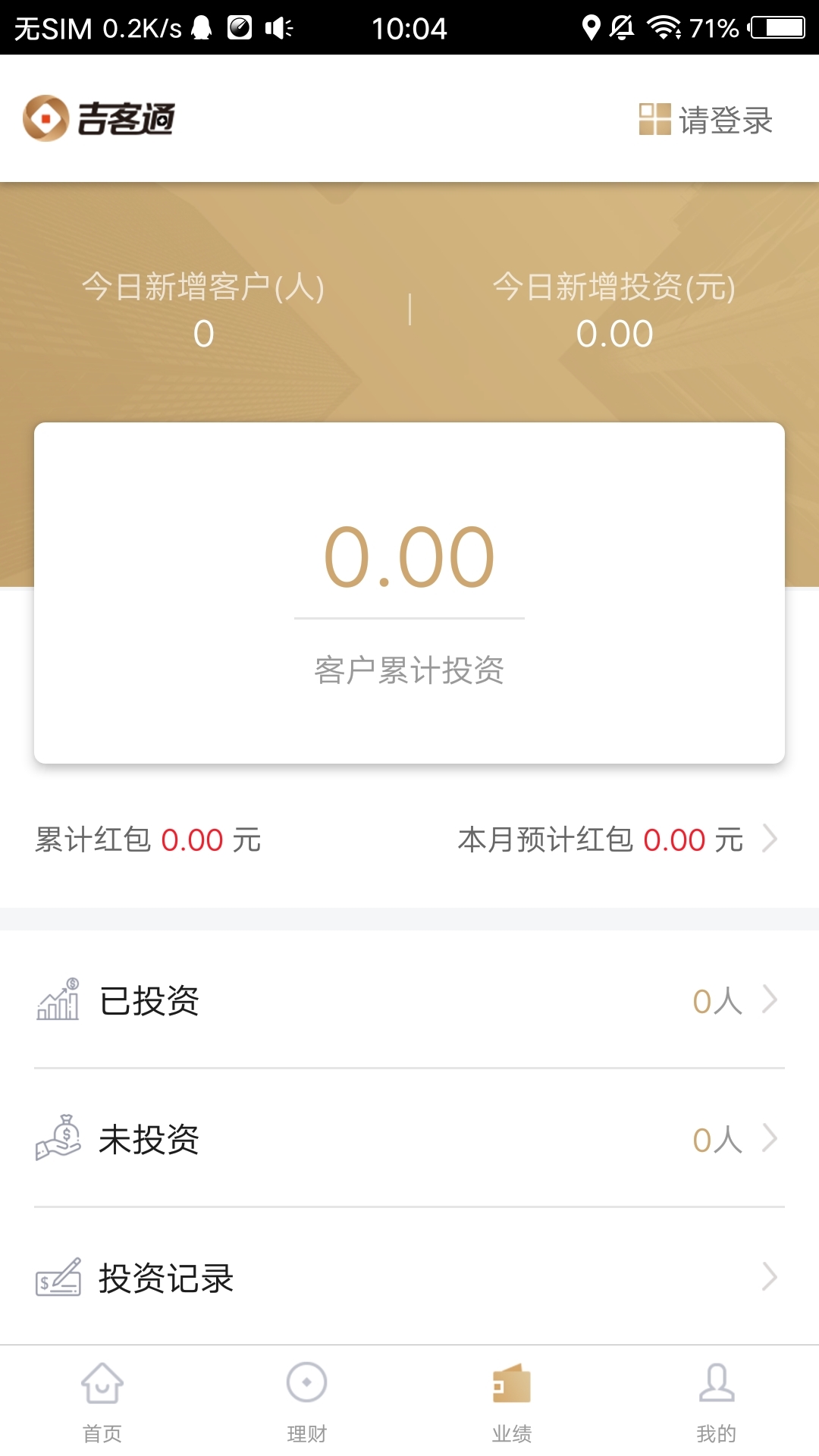Viewport: 819px width, 1456px height.
Task: Open the 未投资 customer list
Action: tap(409, 1138)
